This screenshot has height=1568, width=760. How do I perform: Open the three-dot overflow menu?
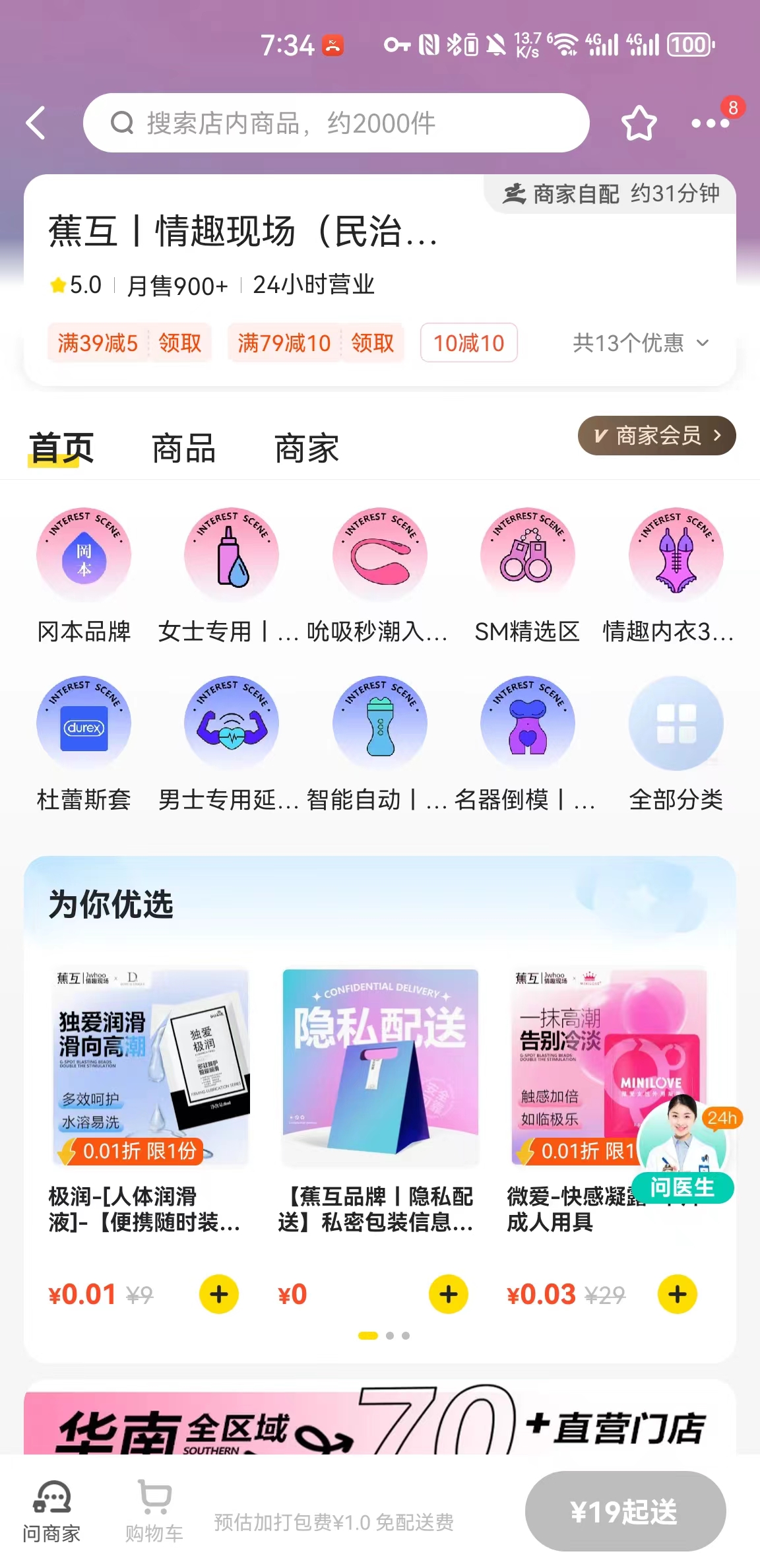[x=709, y=123]
